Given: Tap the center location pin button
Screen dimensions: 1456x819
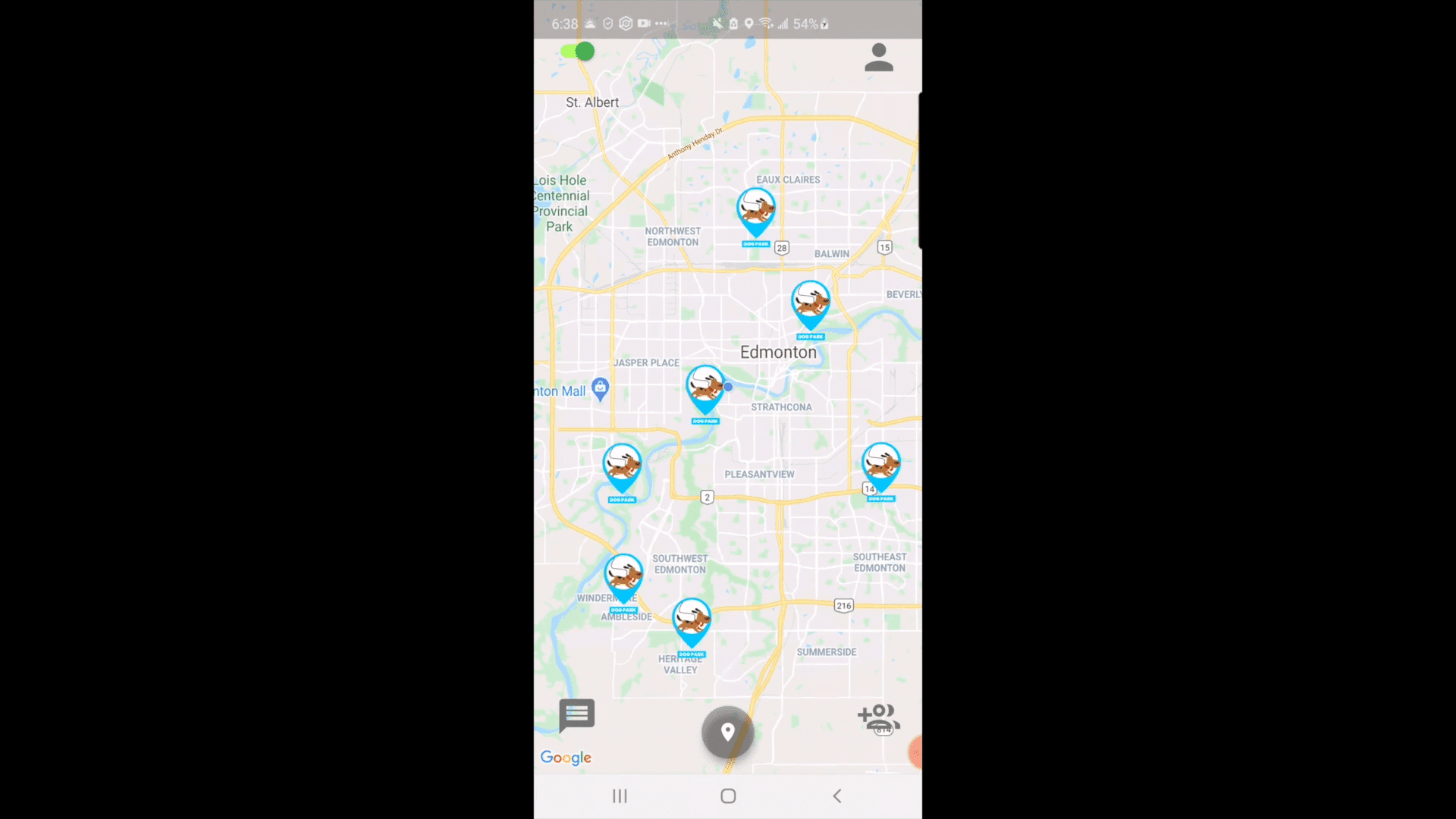Looking at the screenshot, I should coord(727,733).
